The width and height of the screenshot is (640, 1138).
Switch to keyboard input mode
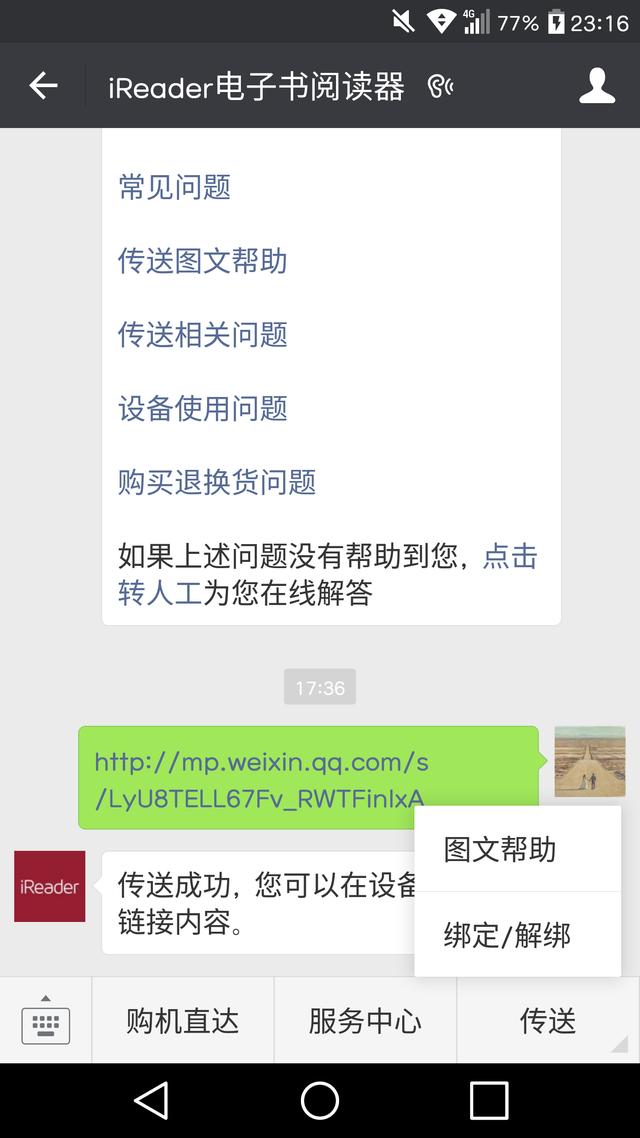pos(46,1020)
